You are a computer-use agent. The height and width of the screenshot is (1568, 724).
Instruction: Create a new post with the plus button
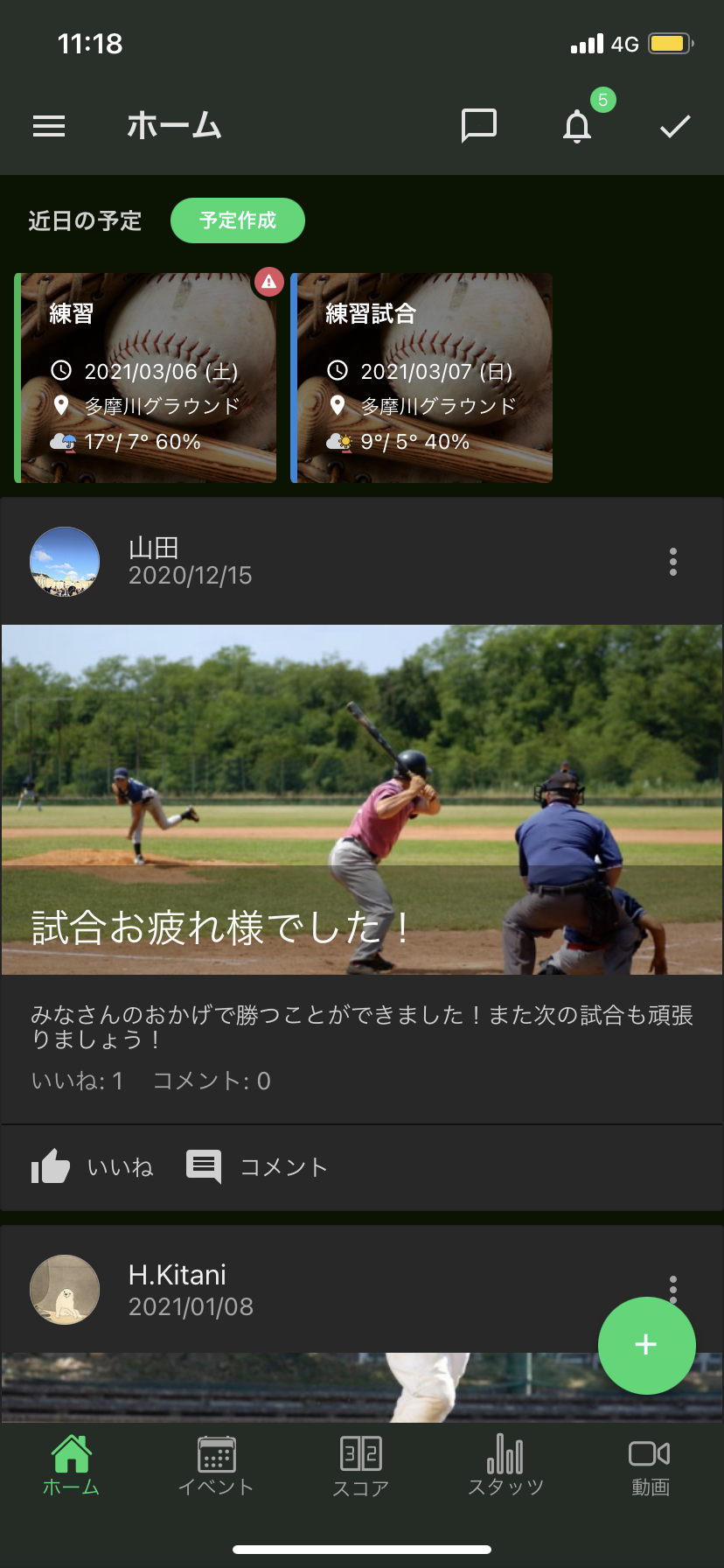click(646, 1345)
